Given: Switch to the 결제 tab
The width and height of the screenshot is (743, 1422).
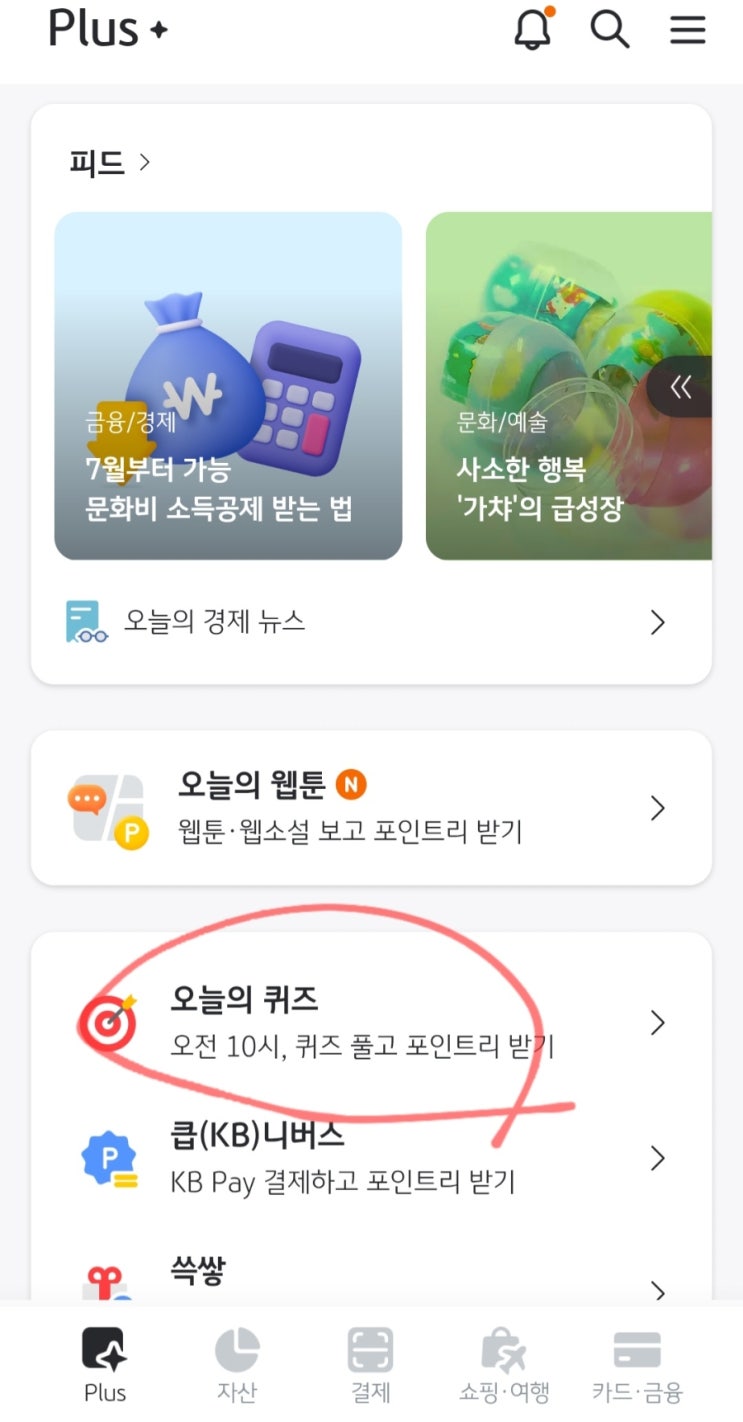Looking at the screenshot, I should tap(370, 1364).
